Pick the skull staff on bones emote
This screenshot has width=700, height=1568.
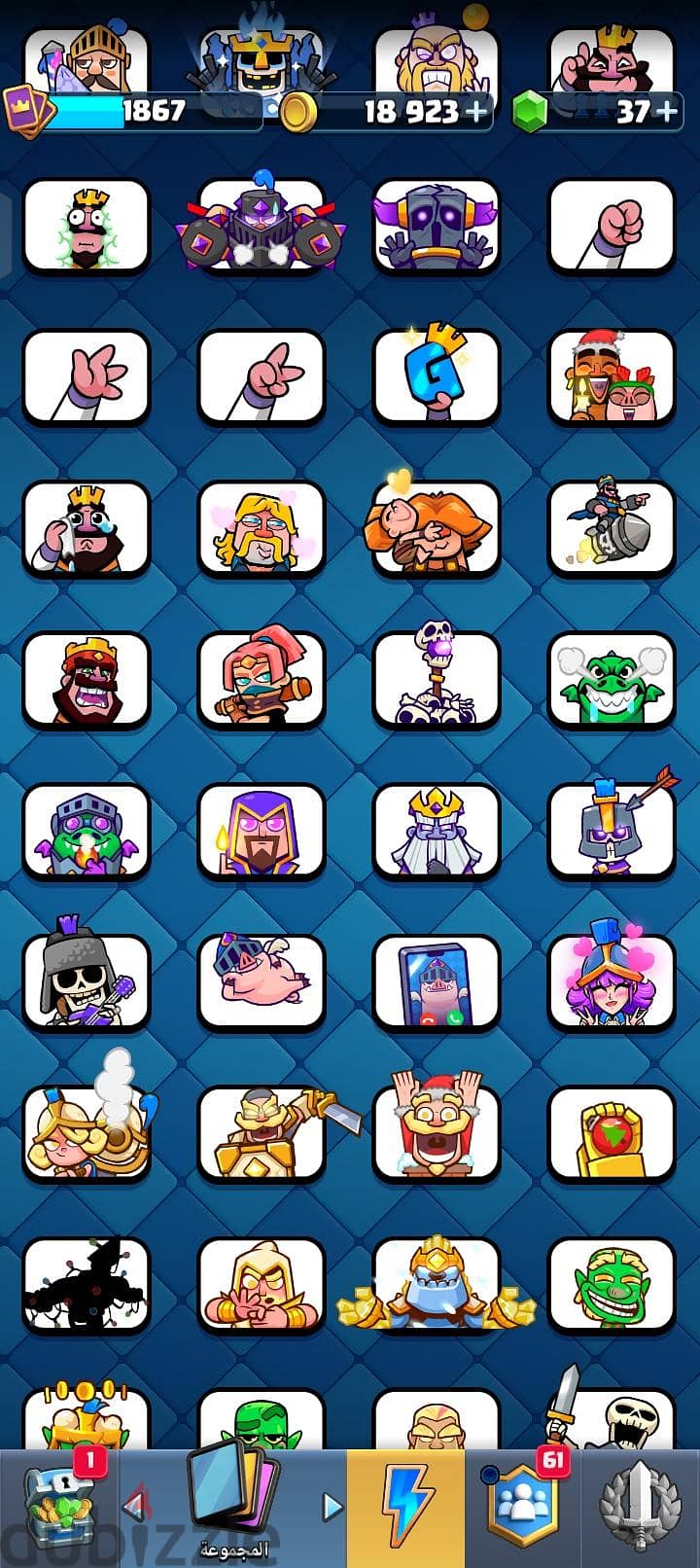coord(437,680)
